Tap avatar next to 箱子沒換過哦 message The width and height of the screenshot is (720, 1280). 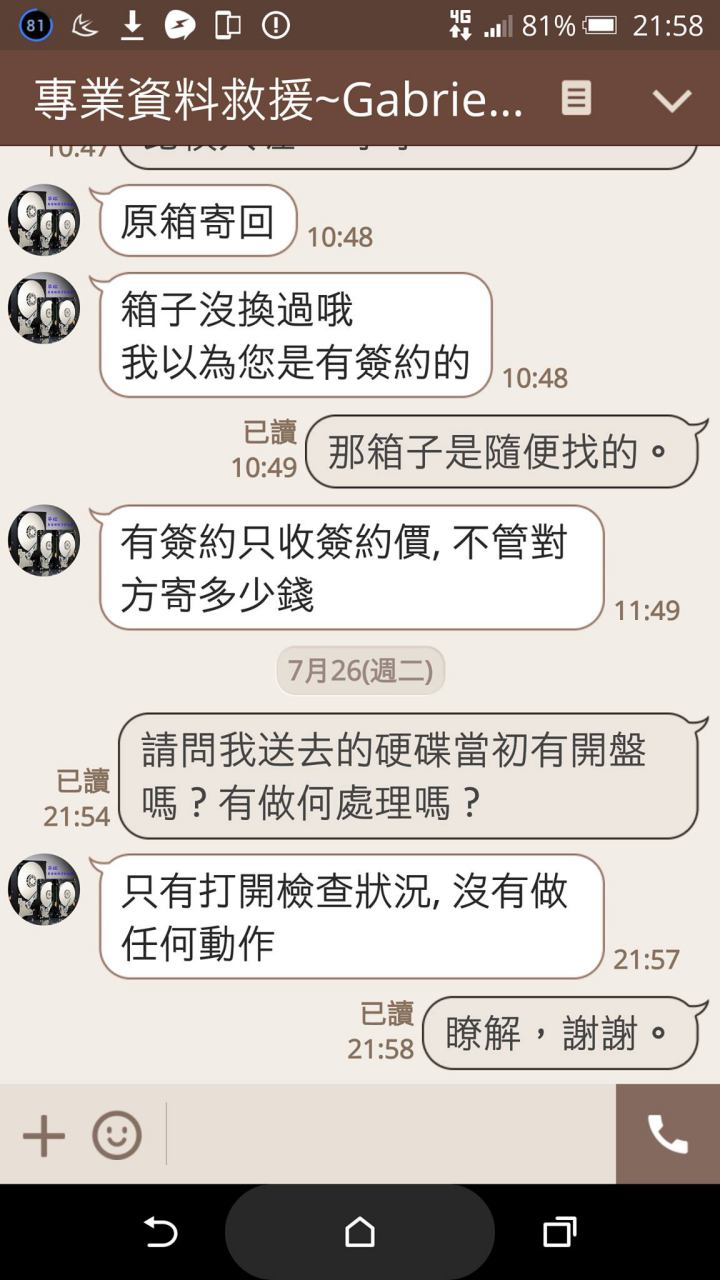coord(44,308)
